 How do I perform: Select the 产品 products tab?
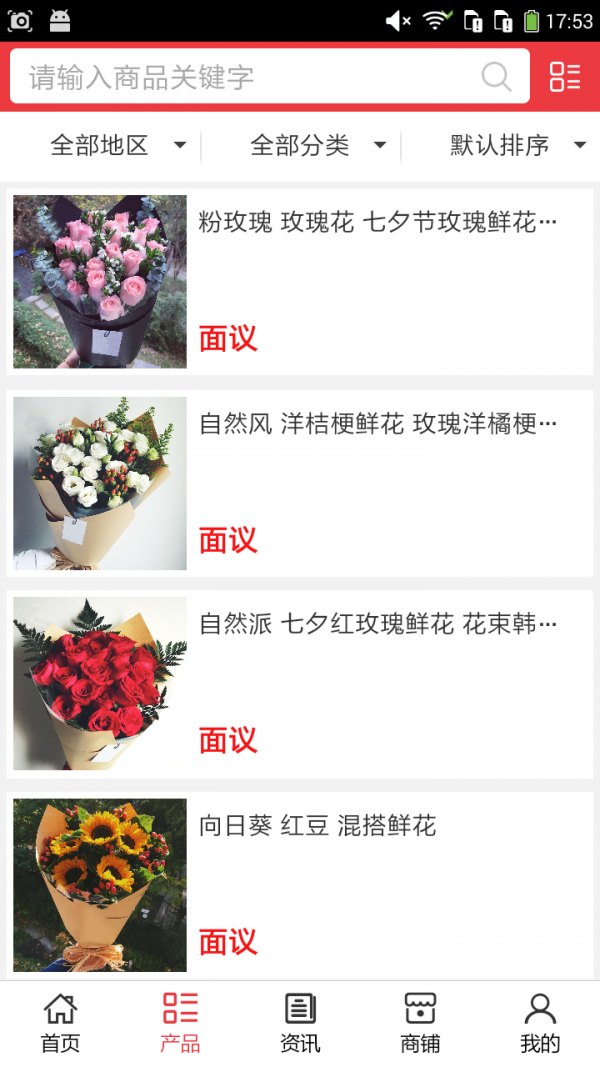[180, 1023]
